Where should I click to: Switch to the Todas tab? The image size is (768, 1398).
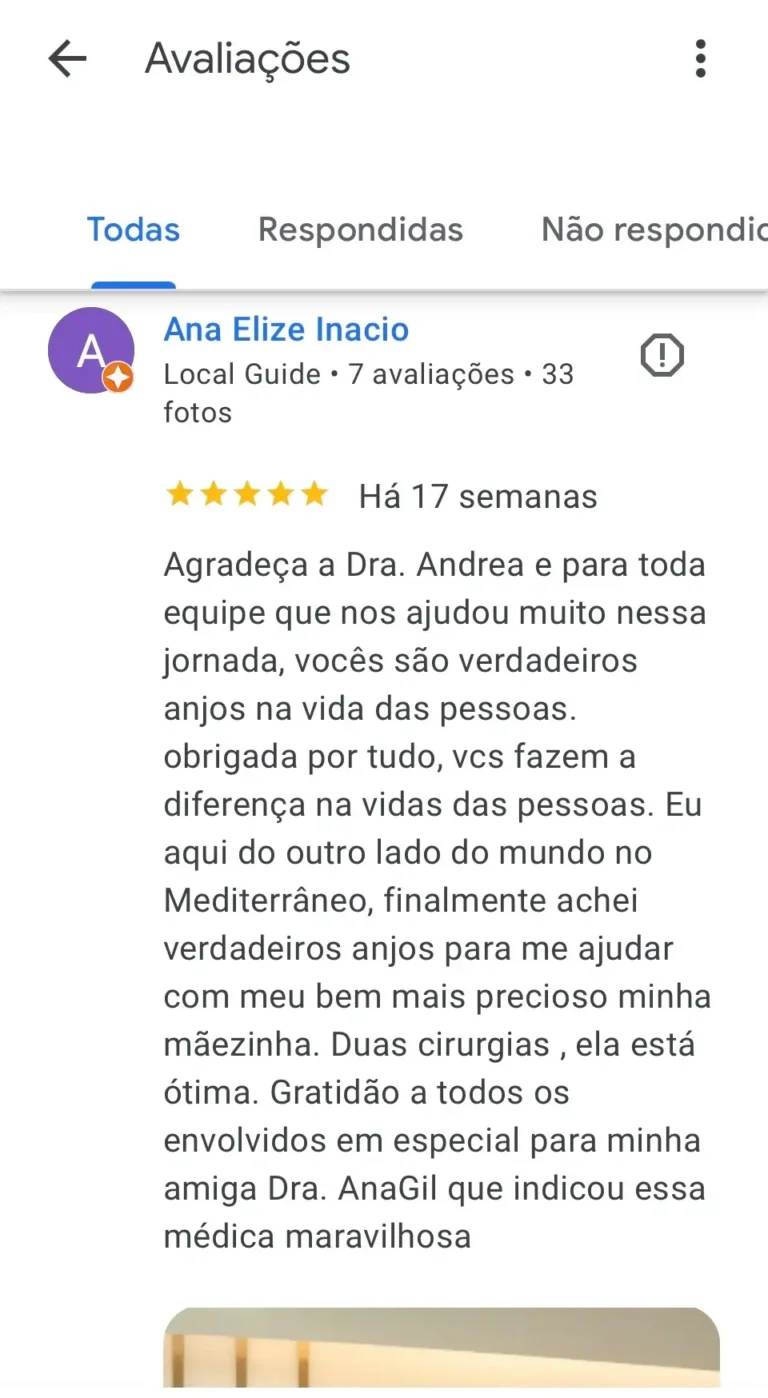tap(133, 230)
